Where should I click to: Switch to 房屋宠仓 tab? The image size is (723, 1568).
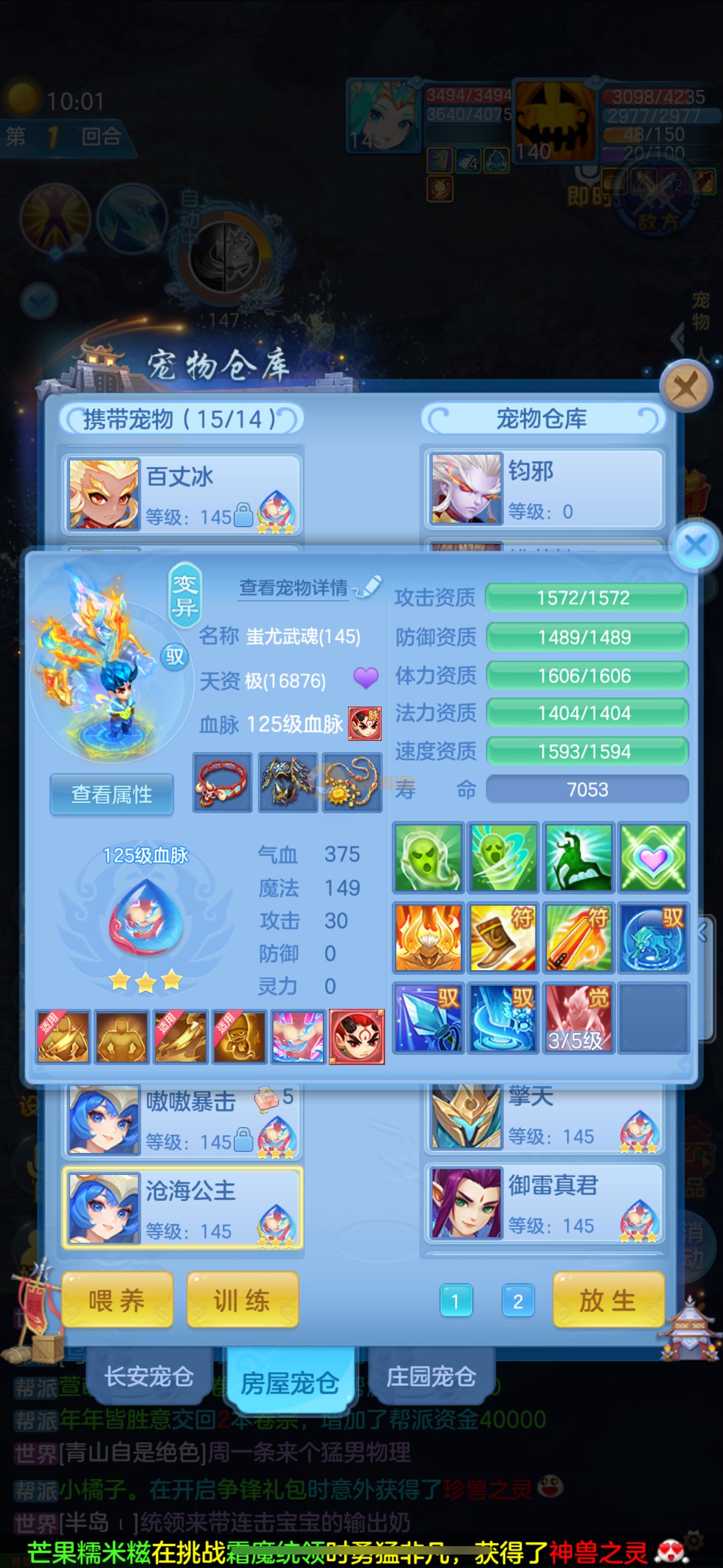290,1383
